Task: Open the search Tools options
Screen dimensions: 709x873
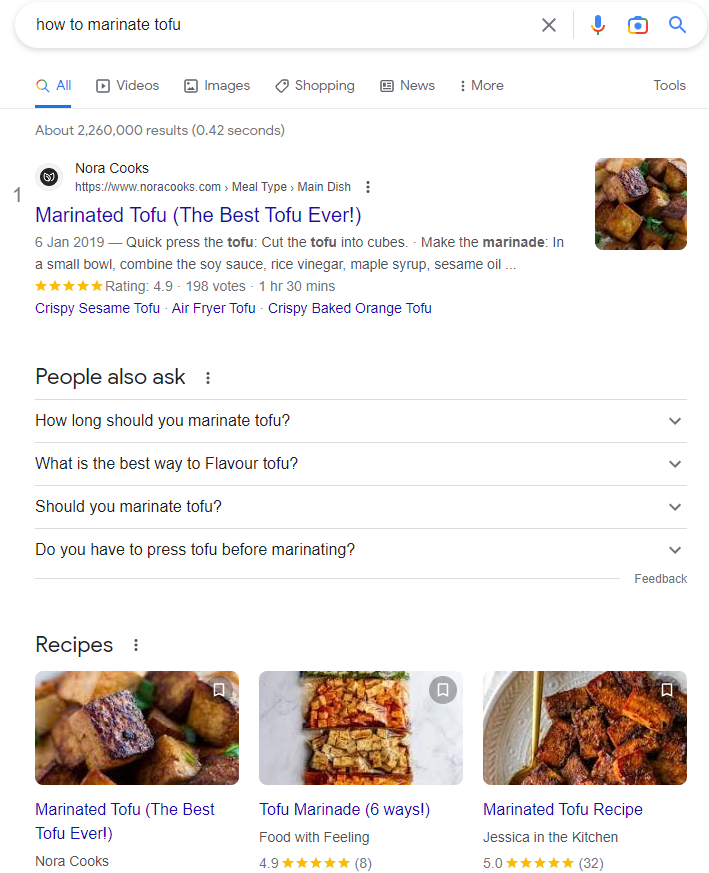Action: click(x=669, y=85)
